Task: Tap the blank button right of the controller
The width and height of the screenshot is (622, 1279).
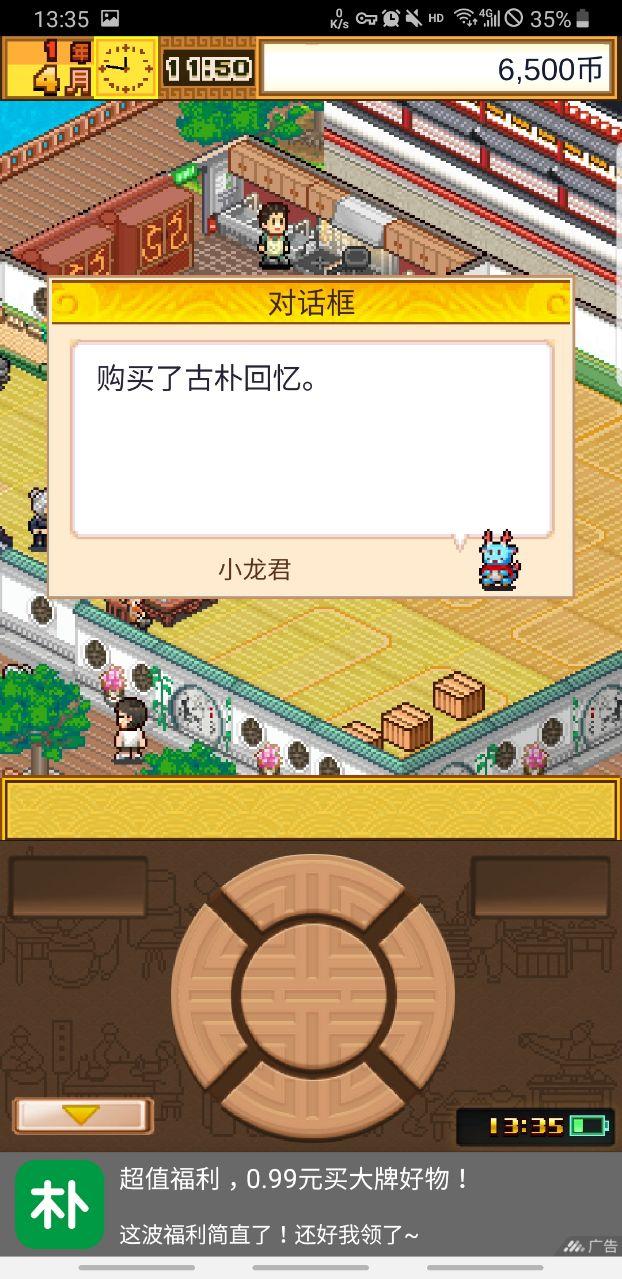Action: [540, 887]
